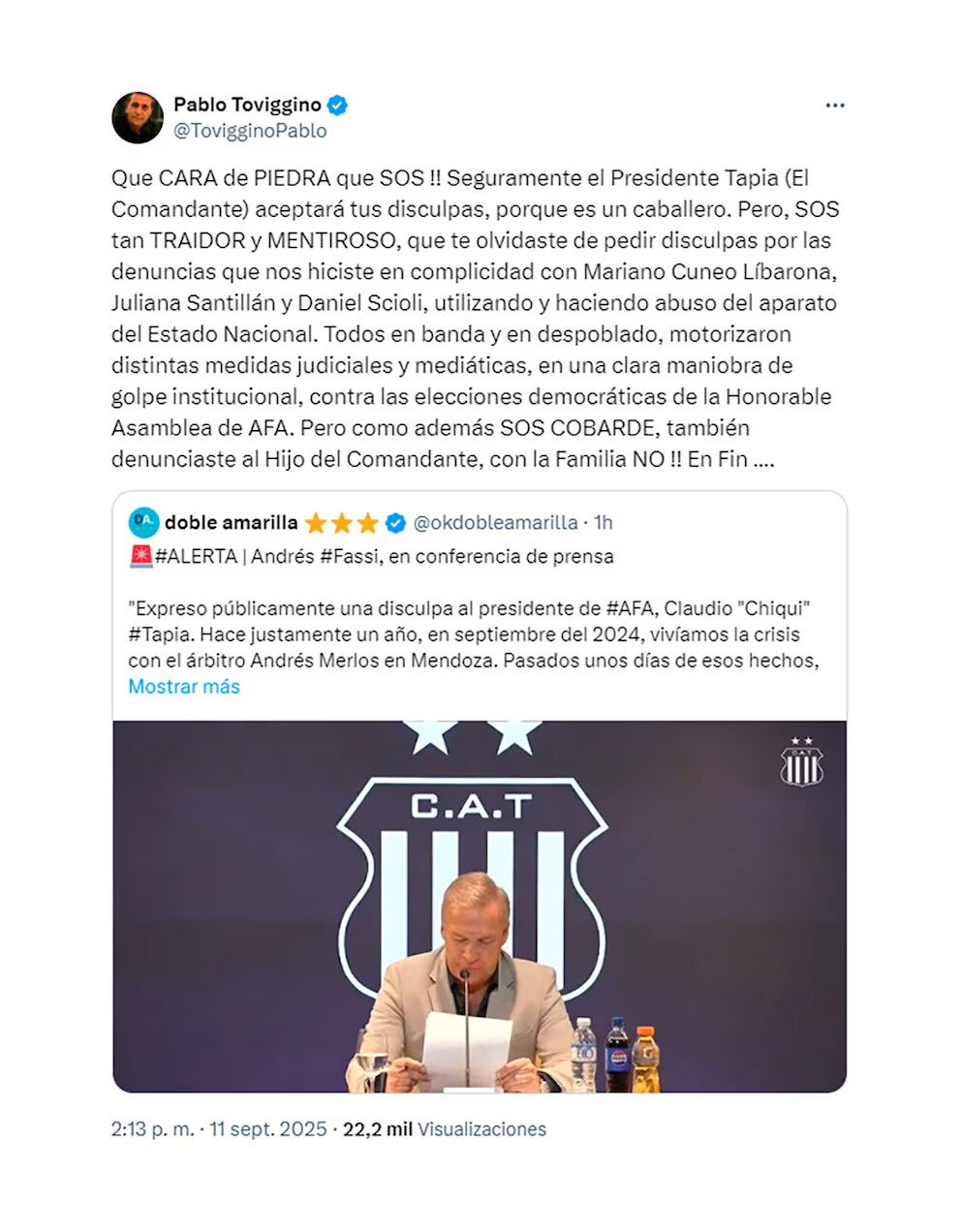The width and height of the screenshot is (961, 1232).
Task: View the #ALERTA hashtag
Action: point(195,556)
